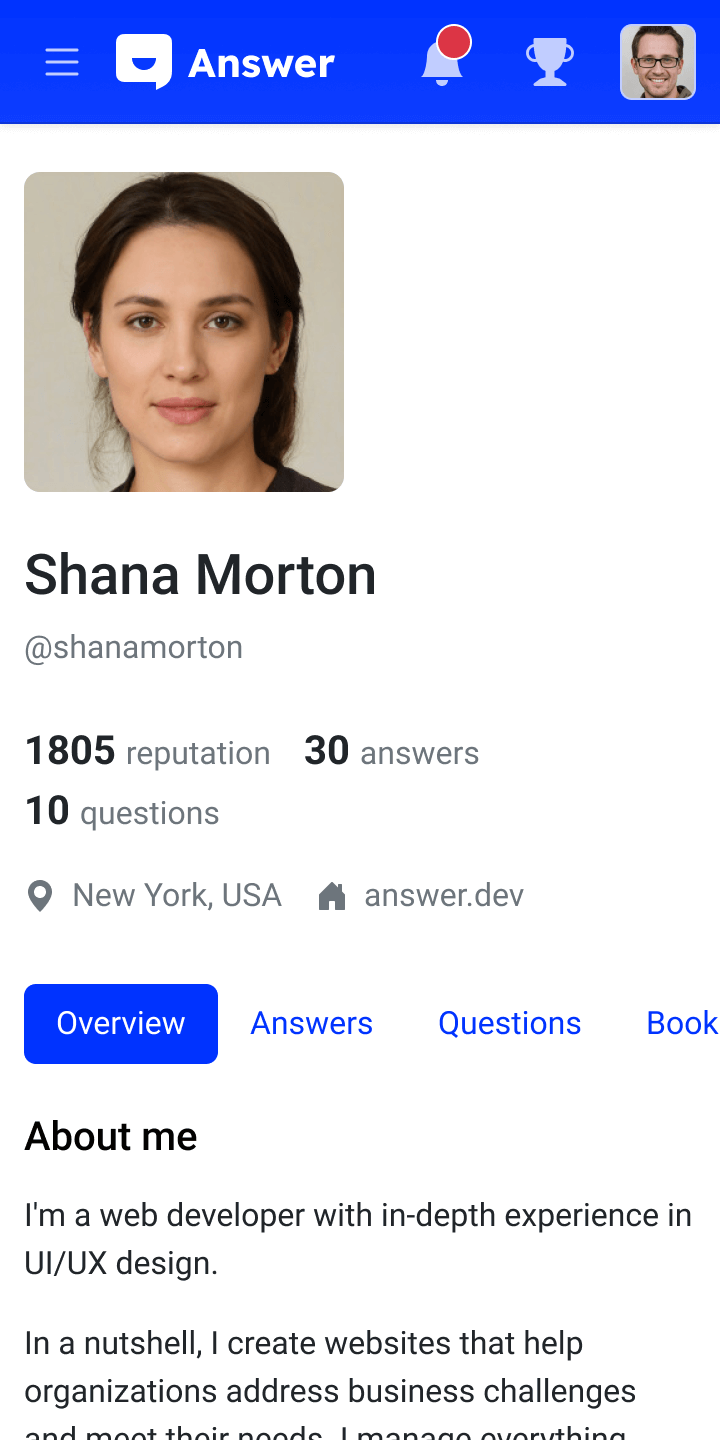Switch to the Questions tab
This screenshot has width=720, height=1440.
point(509,1023)
